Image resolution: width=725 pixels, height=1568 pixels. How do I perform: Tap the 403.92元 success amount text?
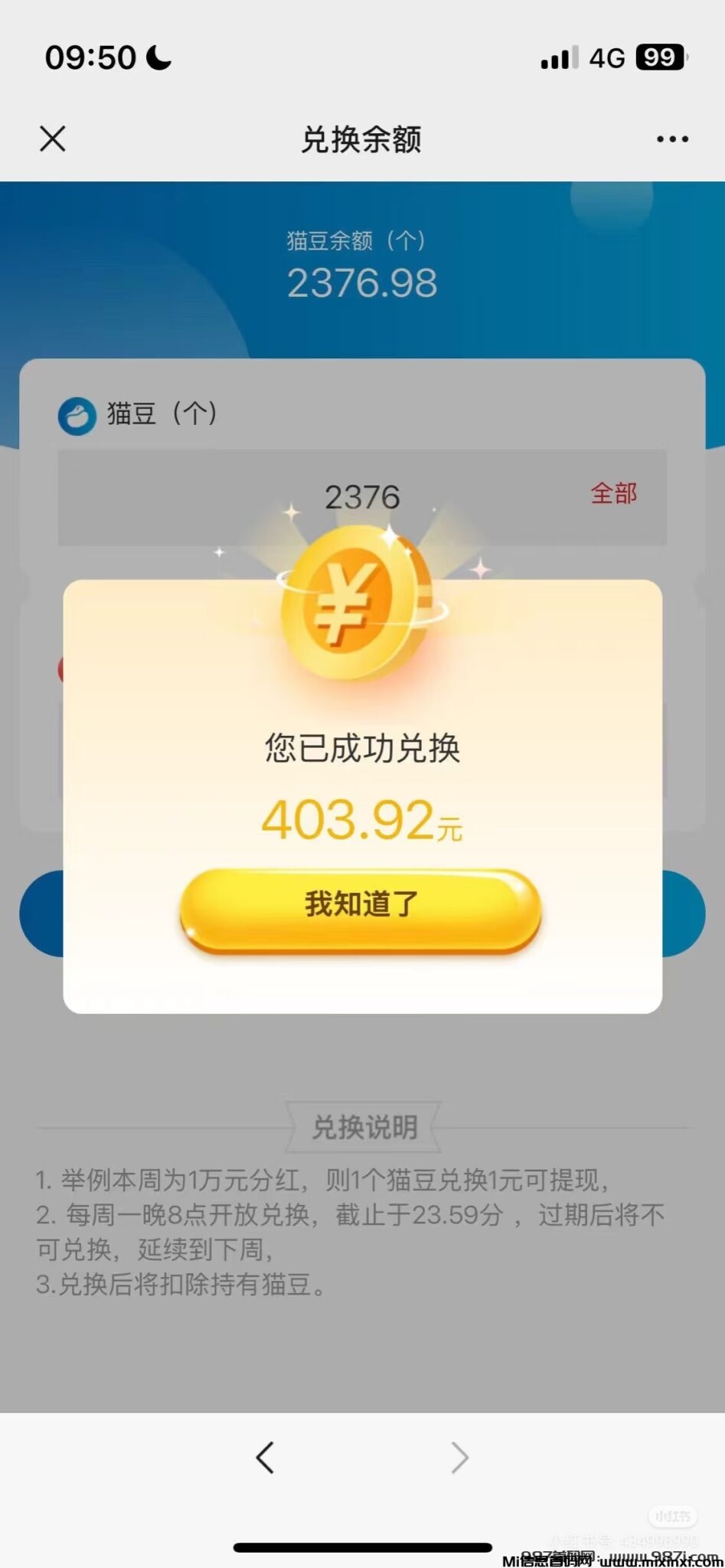point(362,821)
